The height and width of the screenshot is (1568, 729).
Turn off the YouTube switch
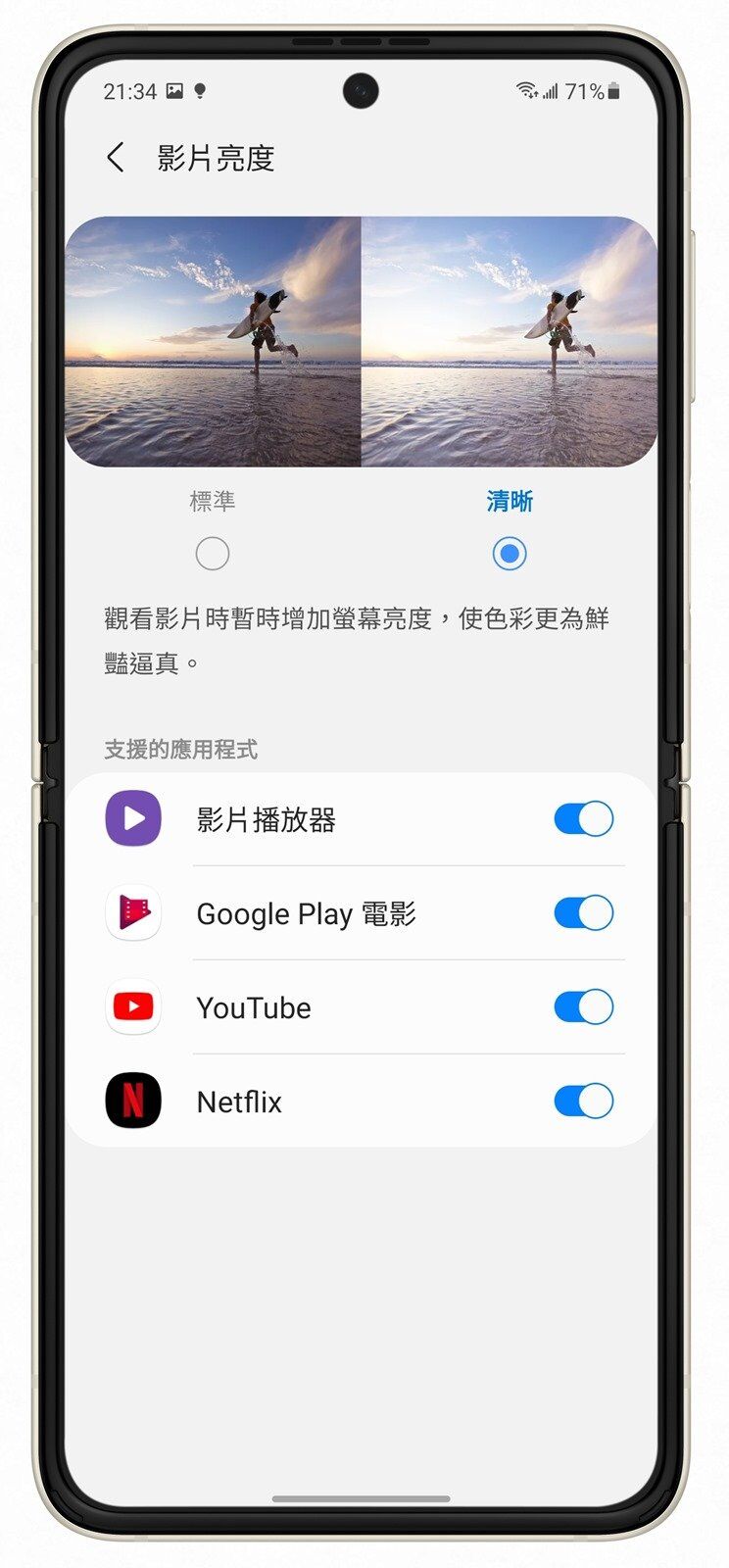coord(583,1007)
